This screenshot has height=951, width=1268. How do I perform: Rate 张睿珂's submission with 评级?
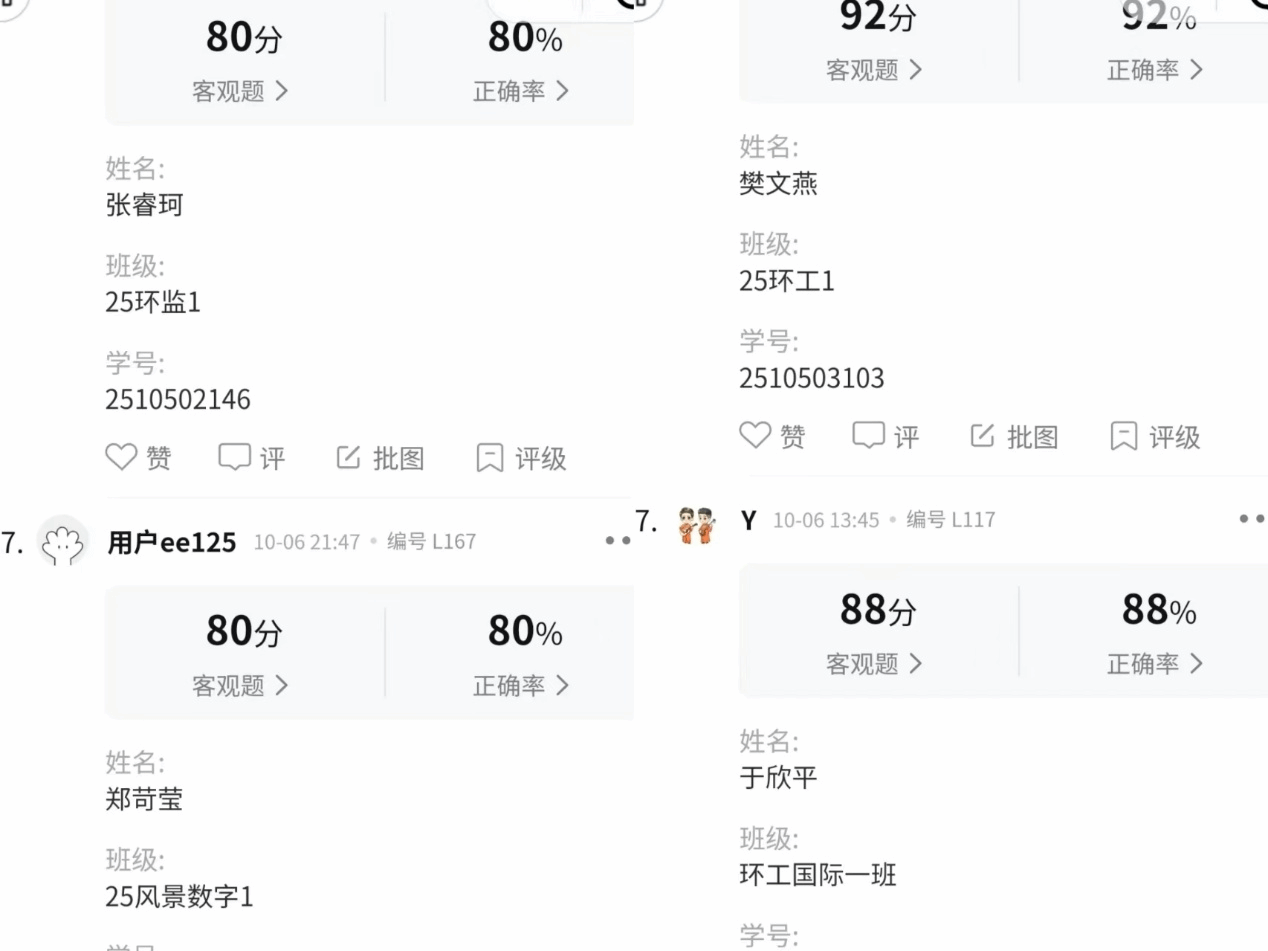pos(521,458)
